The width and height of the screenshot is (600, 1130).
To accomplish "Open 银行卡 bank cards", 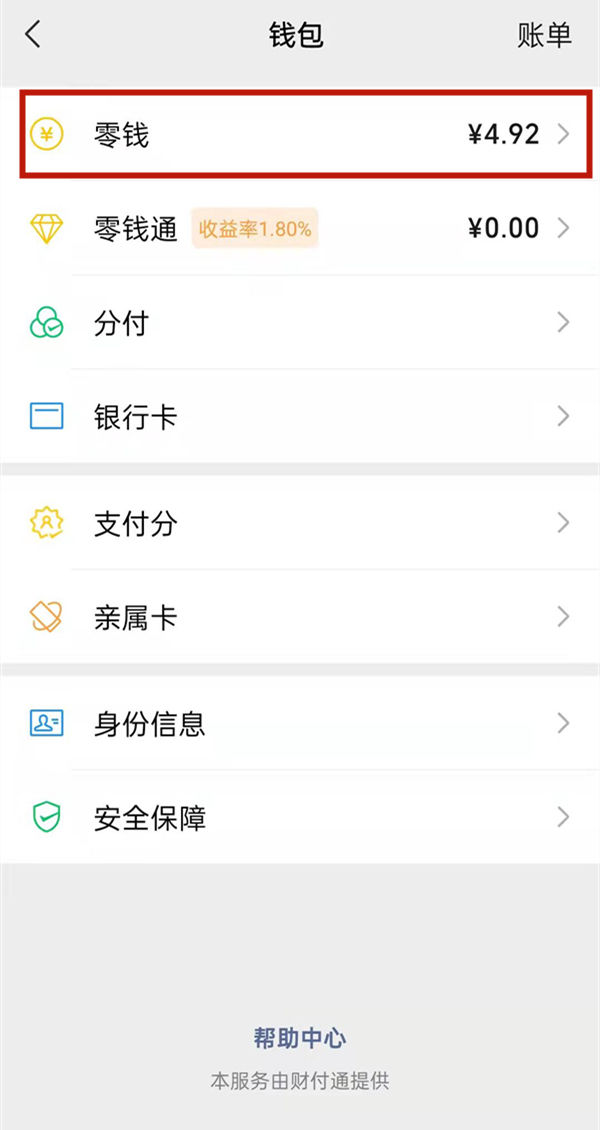I will (x=300, y=416).
